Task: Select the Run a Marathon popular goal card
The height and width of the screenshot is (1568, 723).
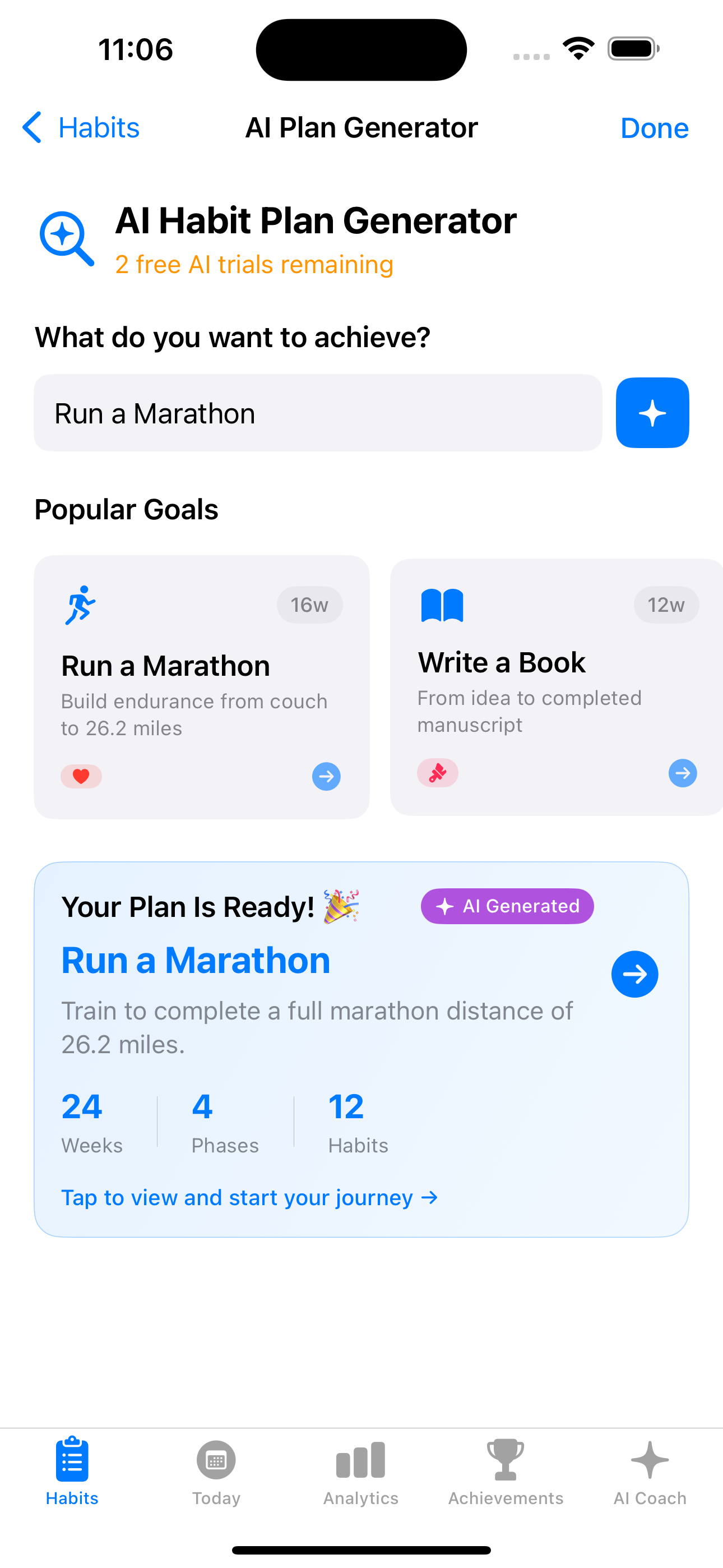Action: tap(201, 686)
